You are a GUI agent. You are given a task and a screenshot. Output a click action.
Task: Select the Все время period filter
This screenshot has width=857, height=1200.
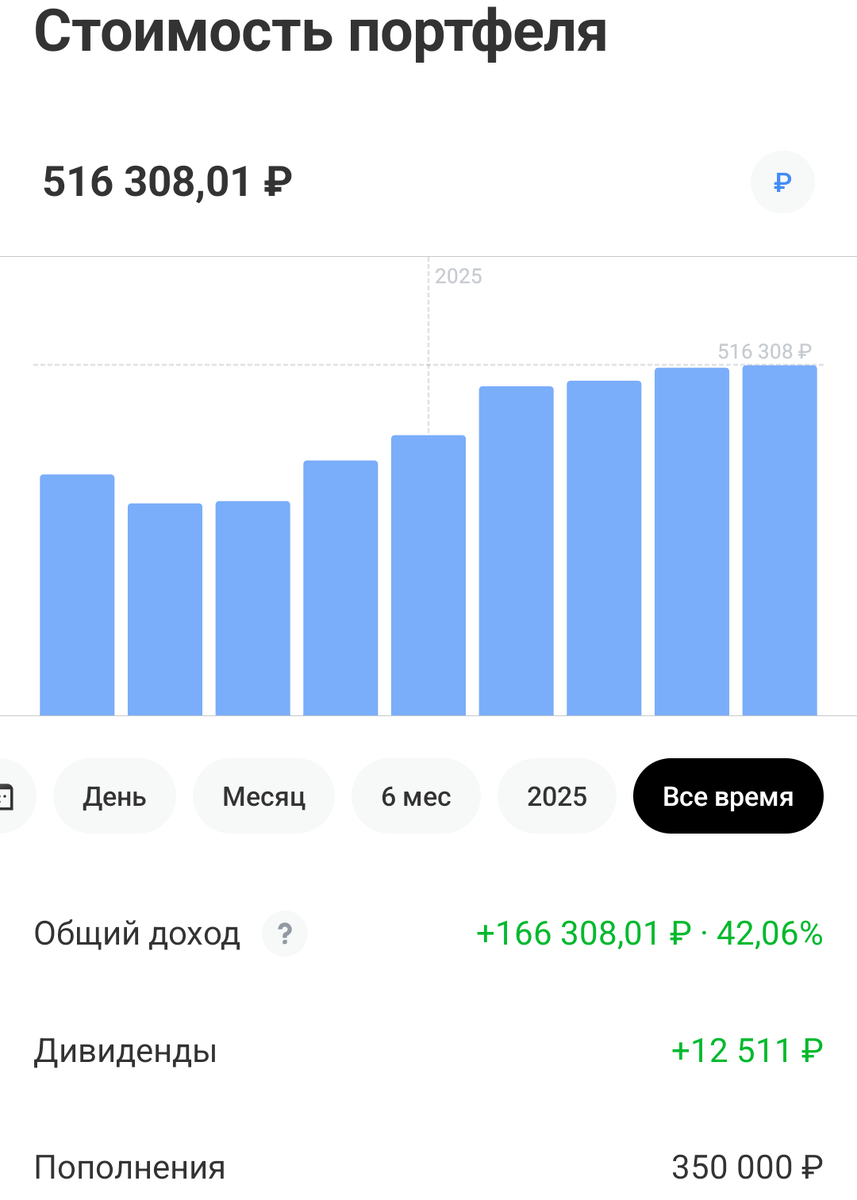click(728, 796)
